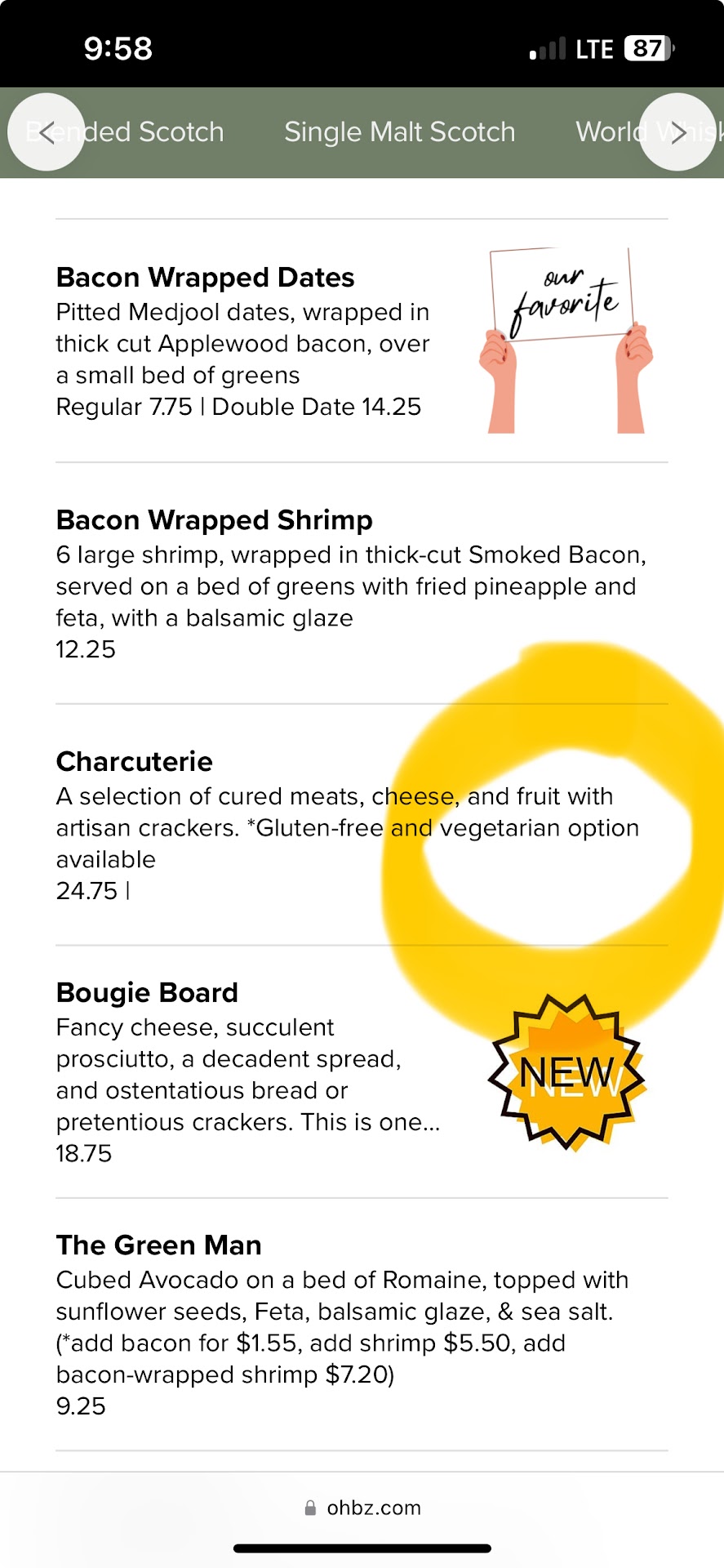Switch to the Single Malt Scotch category
The image size is (724, 1568).
[x=399, y=132]
